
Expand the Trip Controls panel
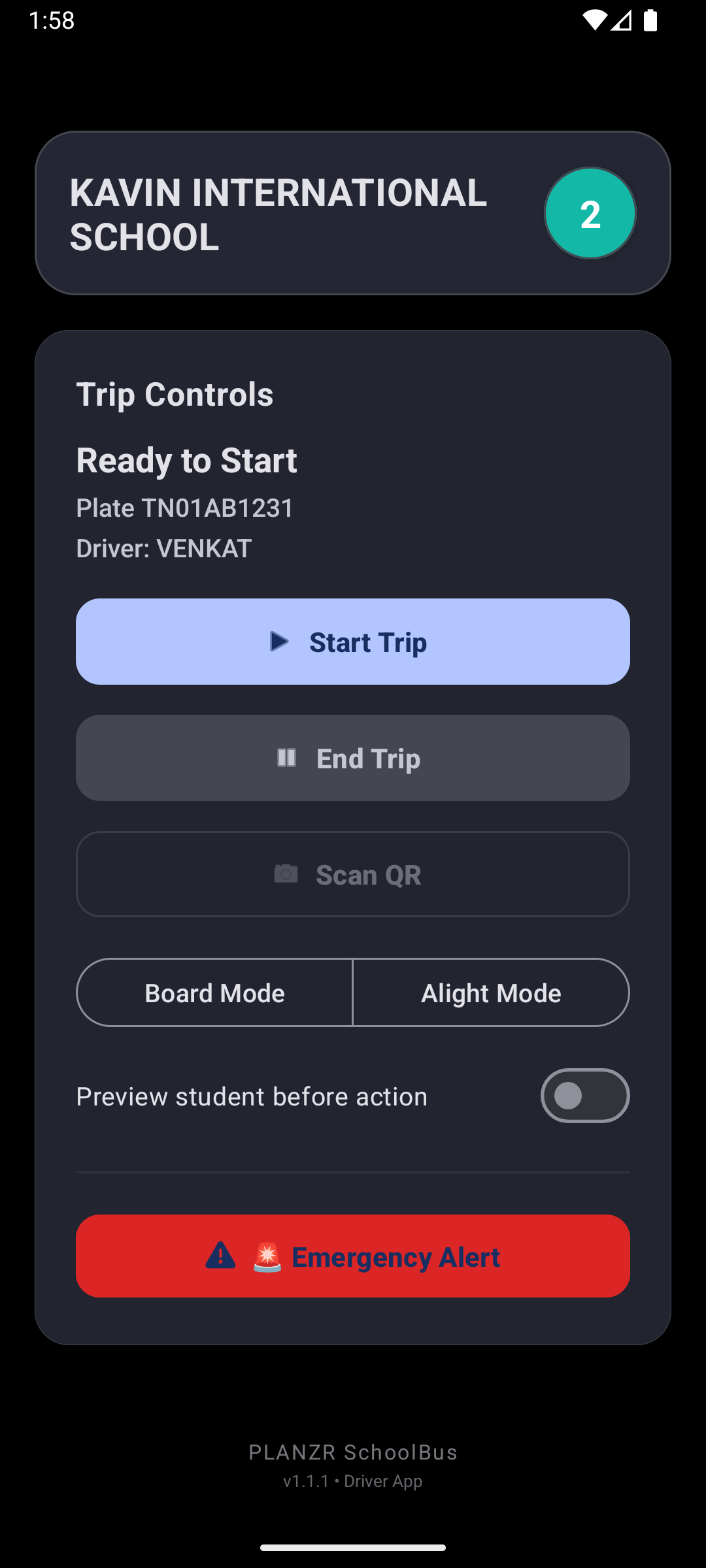click(x=175, y=394)
